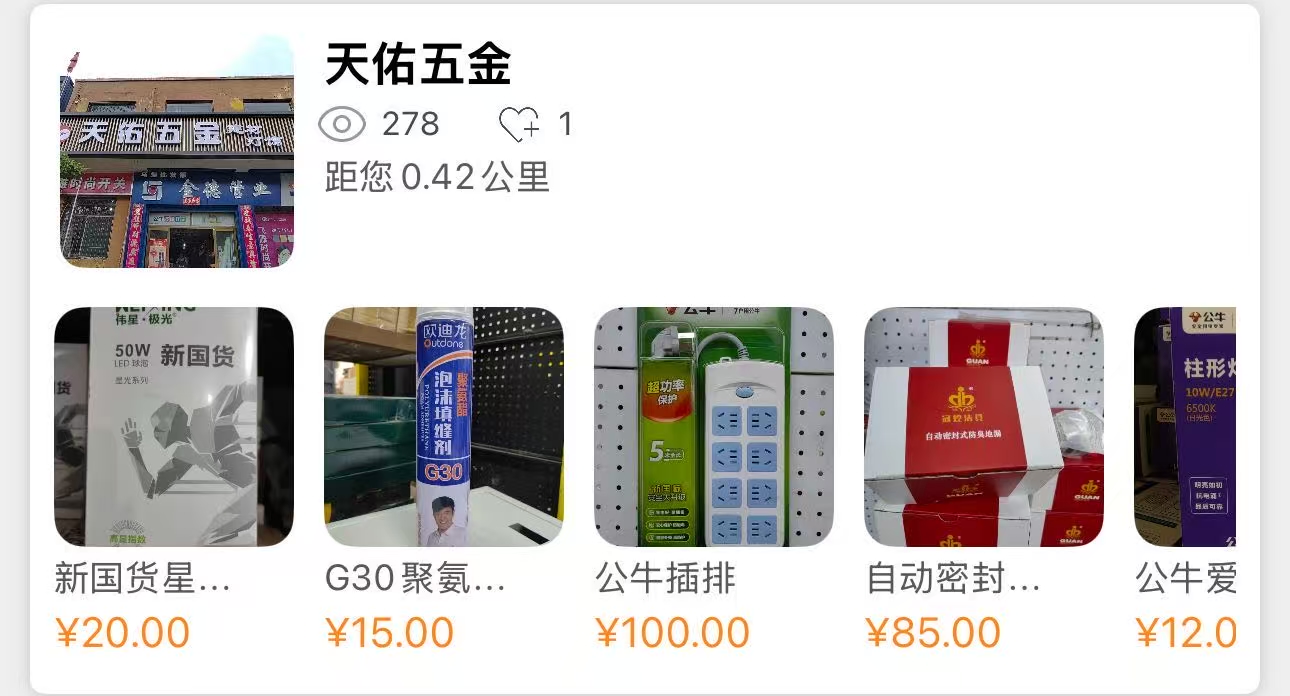
Task: Open the 自动密封 floor drain product
Action: tap(984, 427)
